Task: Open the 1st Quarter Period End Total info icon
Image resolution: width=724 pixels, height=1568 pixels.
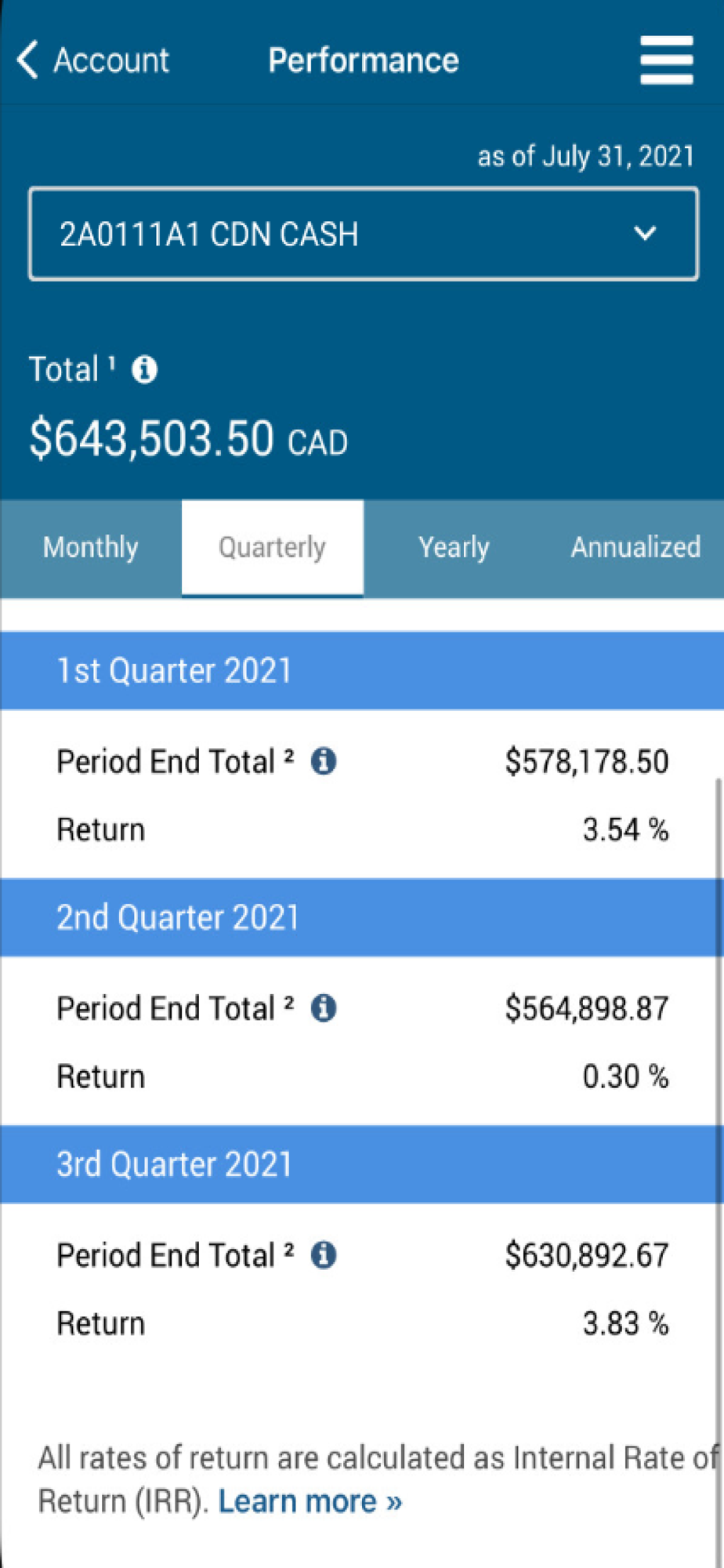Action: pos(324,760)
